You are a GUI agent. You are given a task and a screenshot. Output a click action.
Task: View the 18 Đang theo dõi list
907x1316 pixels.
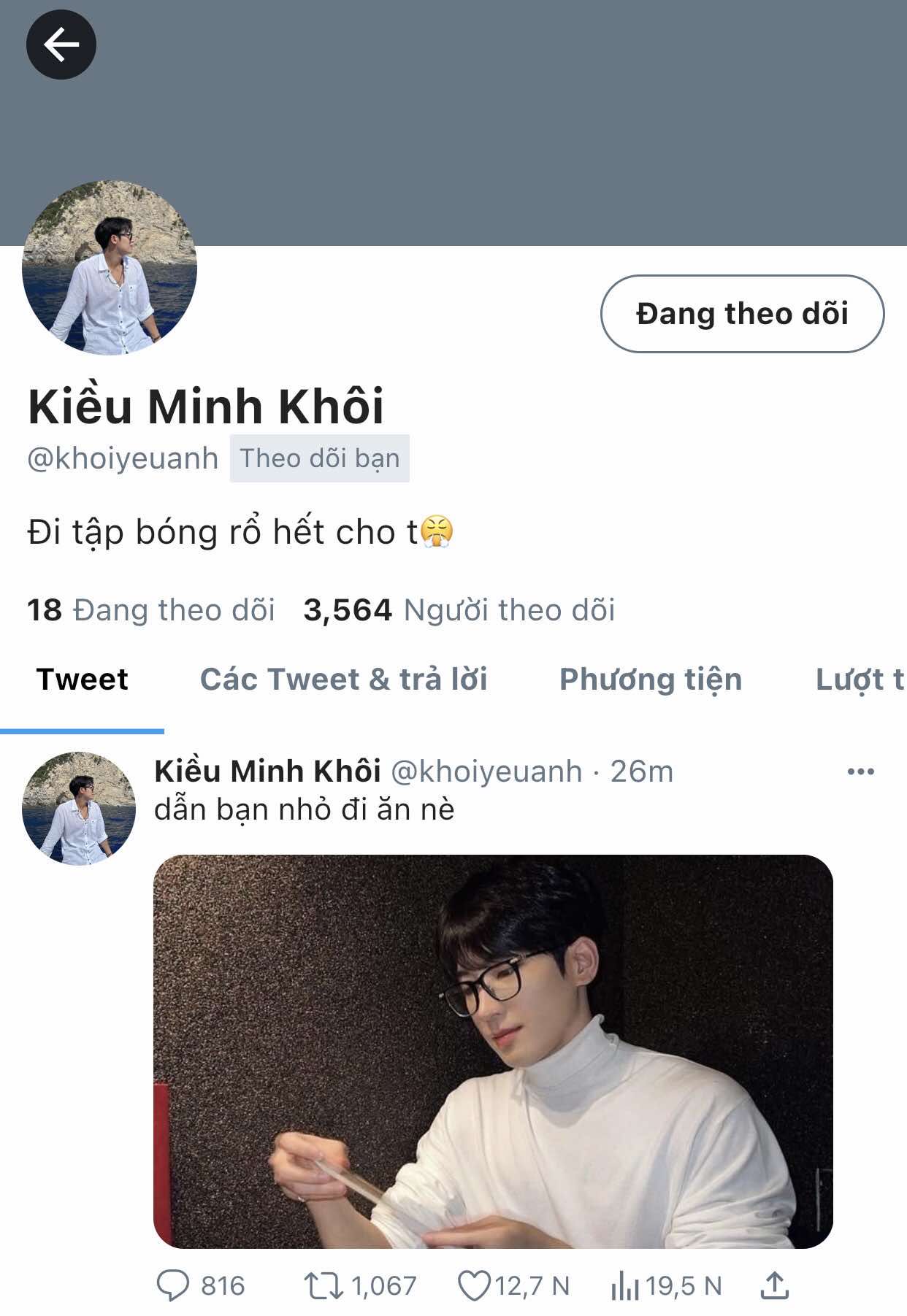tap(151, 610)
